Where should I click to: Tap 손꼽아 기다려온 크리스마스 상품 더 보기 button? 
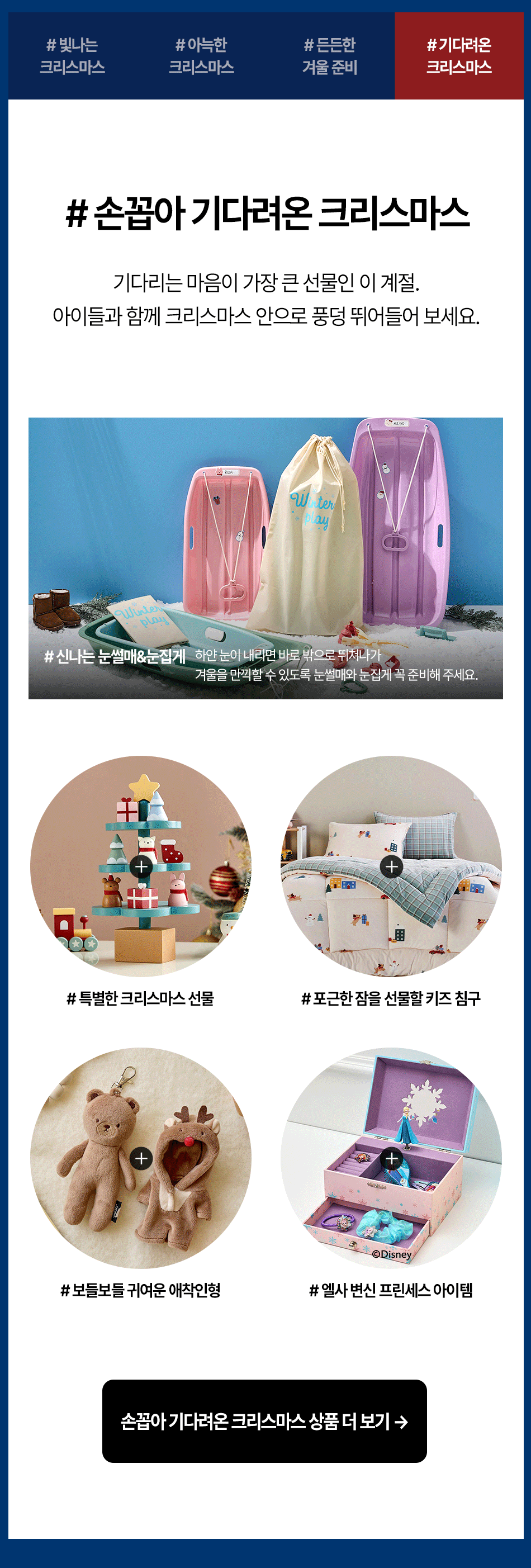click(x=264, y=1420)
